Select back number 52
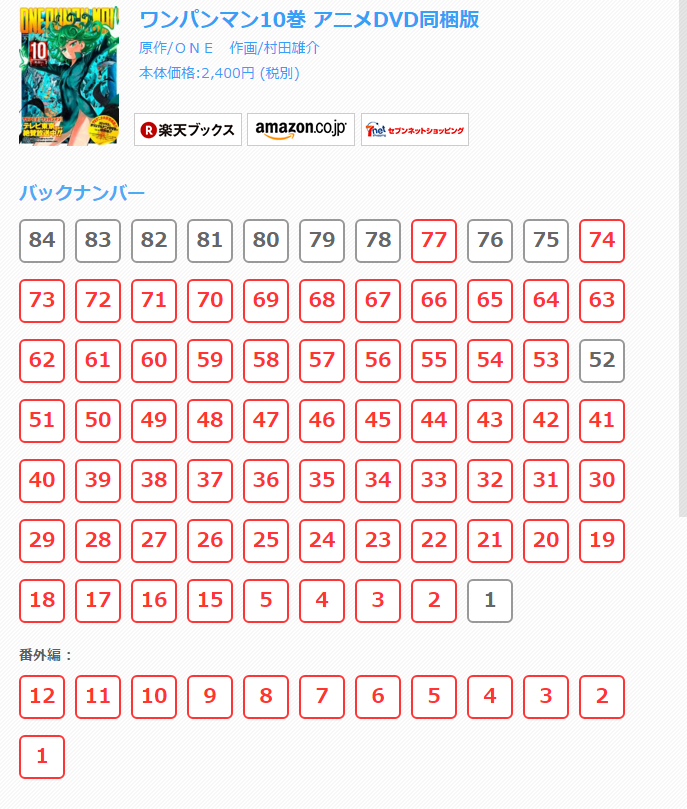 coord(602,361)
